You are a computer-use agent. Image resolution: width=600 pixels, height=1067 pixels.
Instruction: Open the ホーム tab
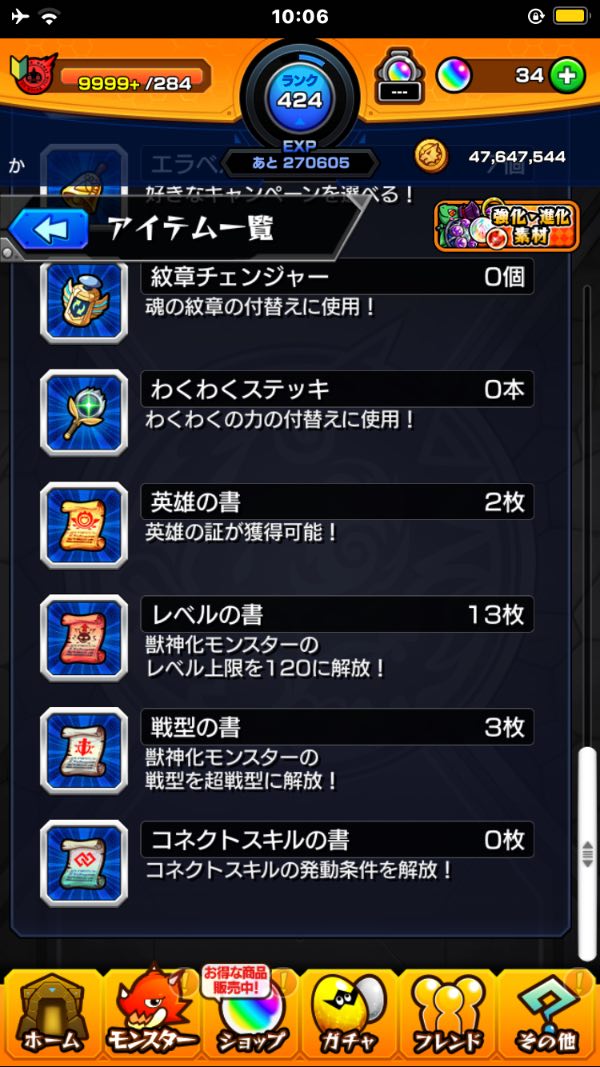pos(50,1015)
